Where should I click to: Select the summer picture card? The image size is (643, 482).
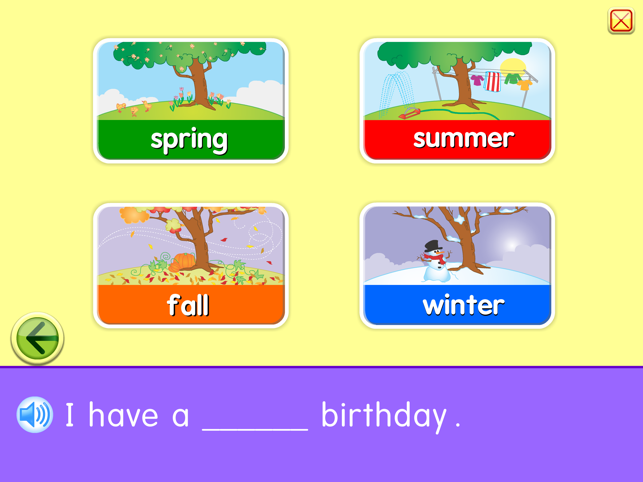(457, 101)
